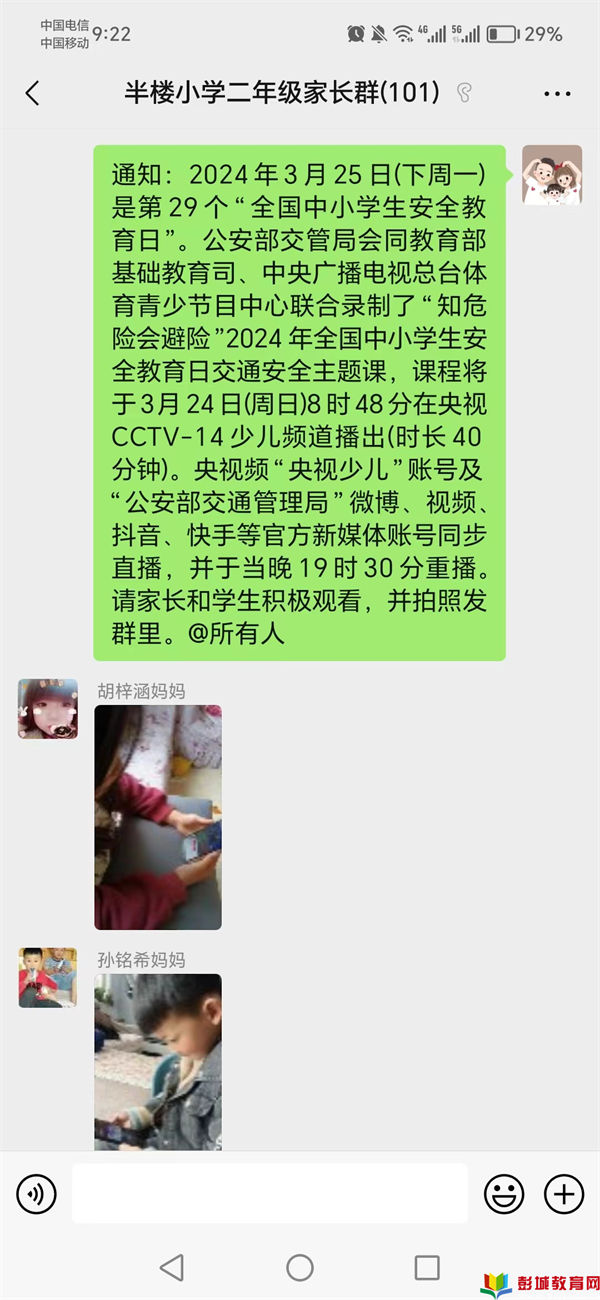
Task: Open the plus attachment menu
Action: pyautogui.click(x=564, y=1193)
